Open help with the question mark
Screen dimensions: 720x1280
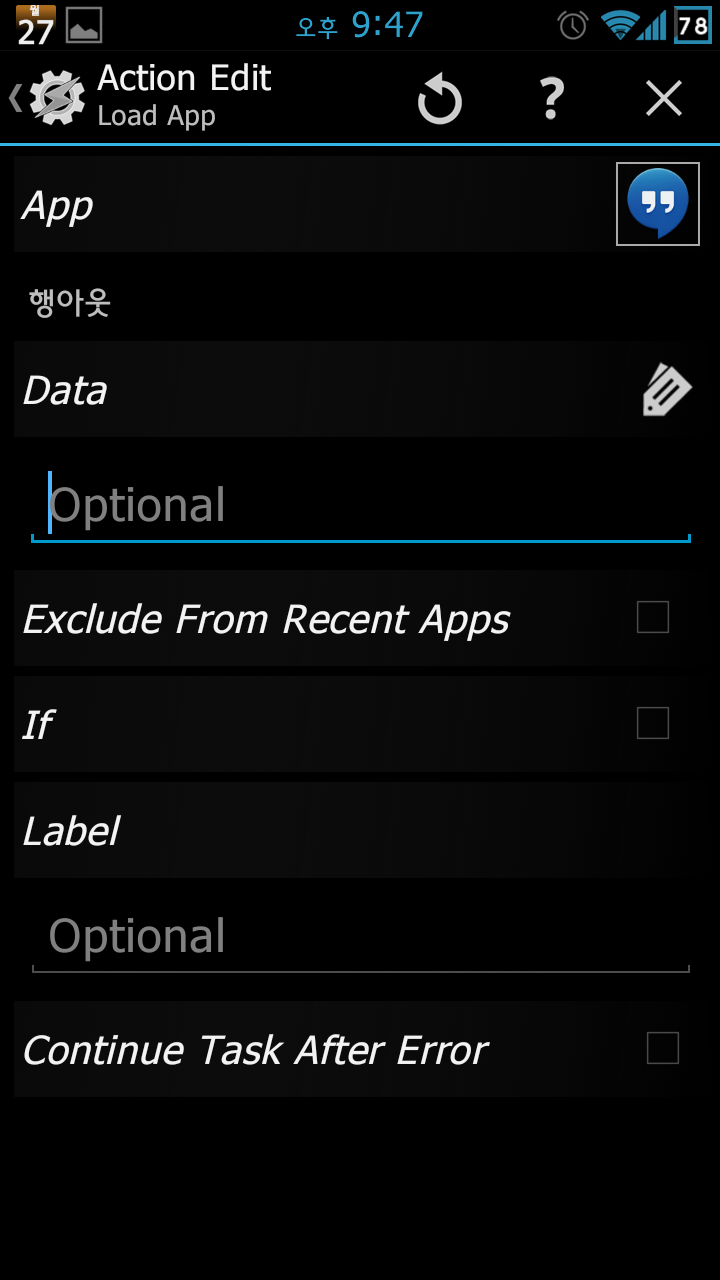coord(551,99)
